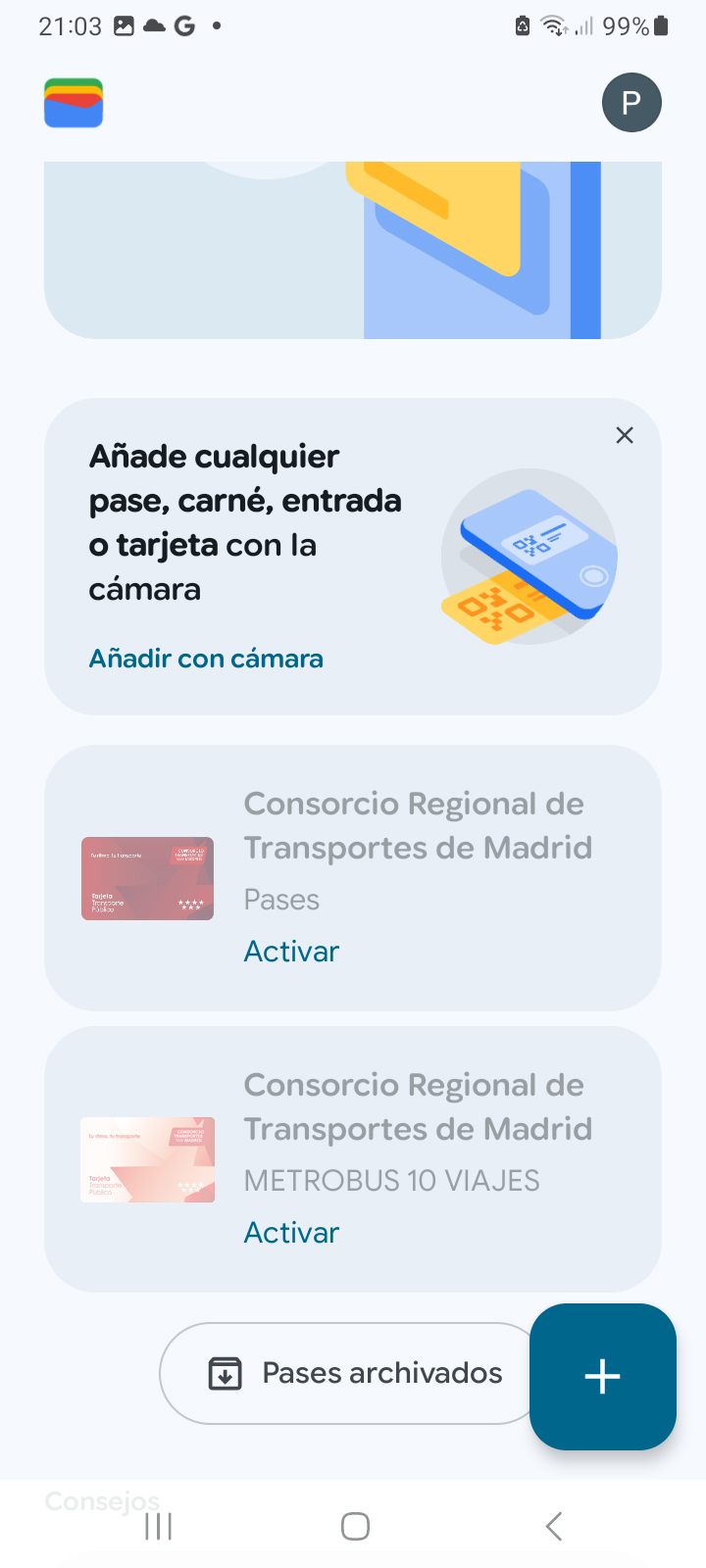
Task: Open the Pases archivados archive icon
Action: point(227,1373)
